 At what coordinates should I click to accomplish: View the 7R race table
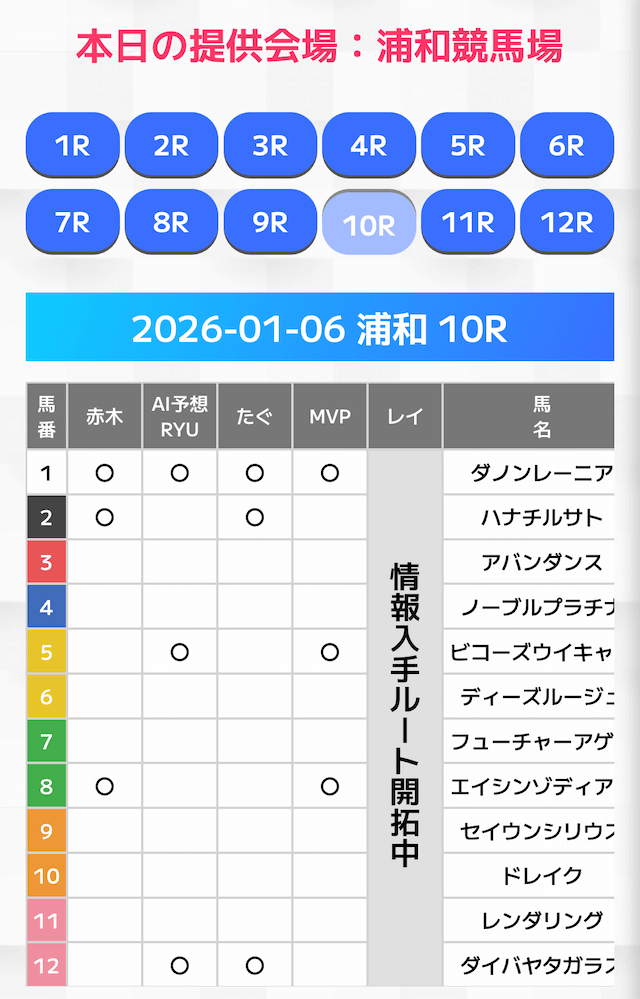pos(72,222)
